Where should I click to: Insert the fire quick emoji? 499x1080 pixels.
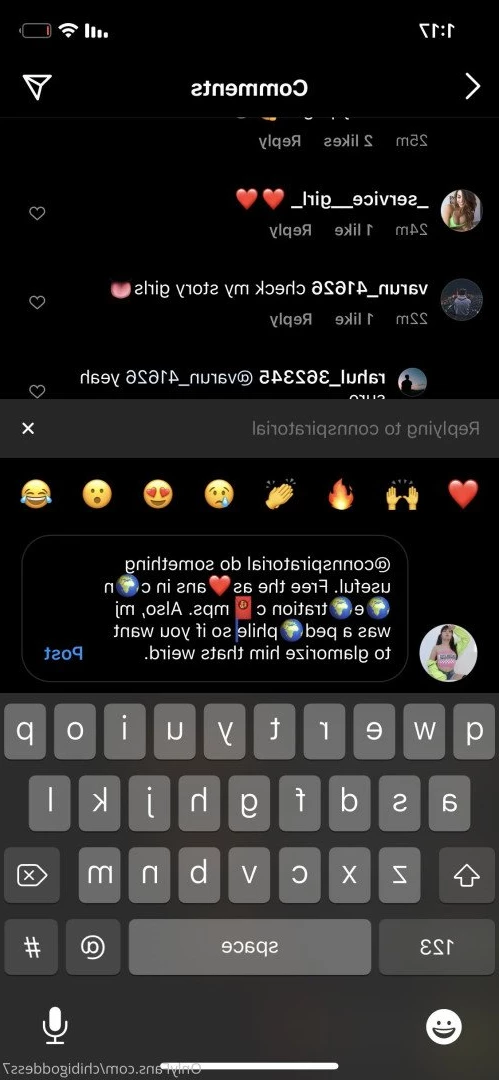(x=340, y=495)
